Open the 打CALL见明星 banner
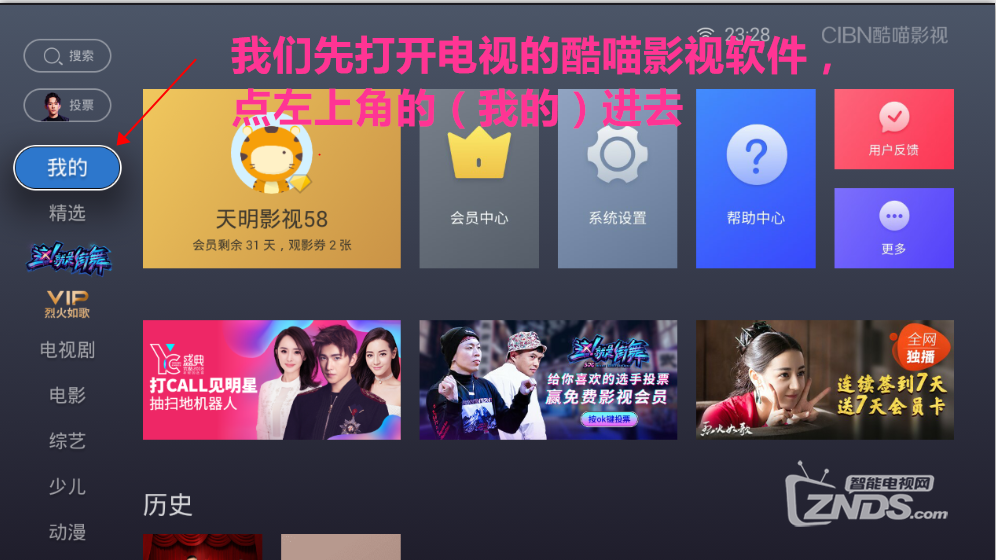The height and width of the screenshot is (560, 996). tap(271, 380)
